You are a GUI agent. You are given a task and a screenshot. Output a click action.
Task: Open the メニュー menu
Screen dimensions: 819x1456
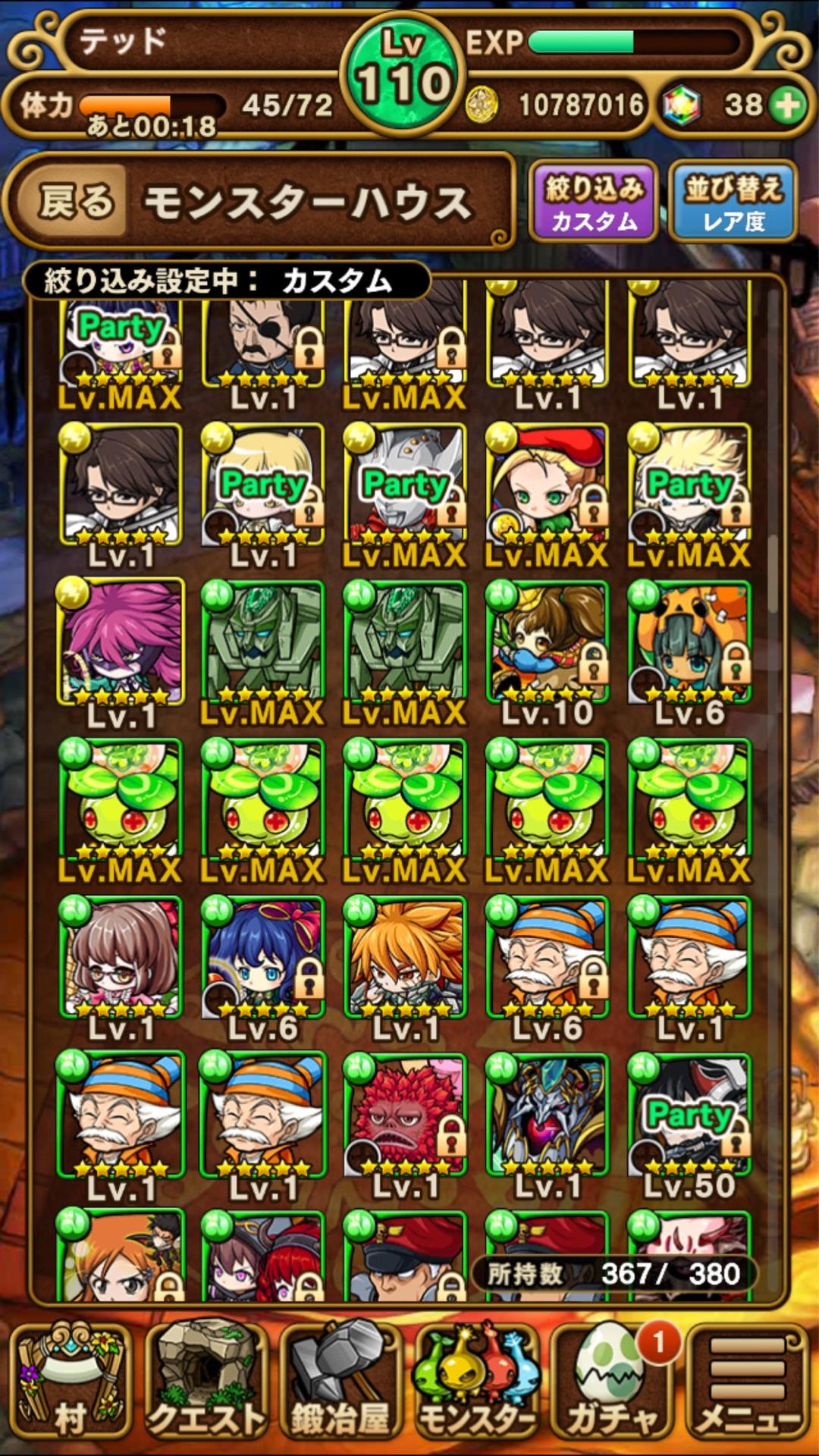click(x=747, y=1380)
